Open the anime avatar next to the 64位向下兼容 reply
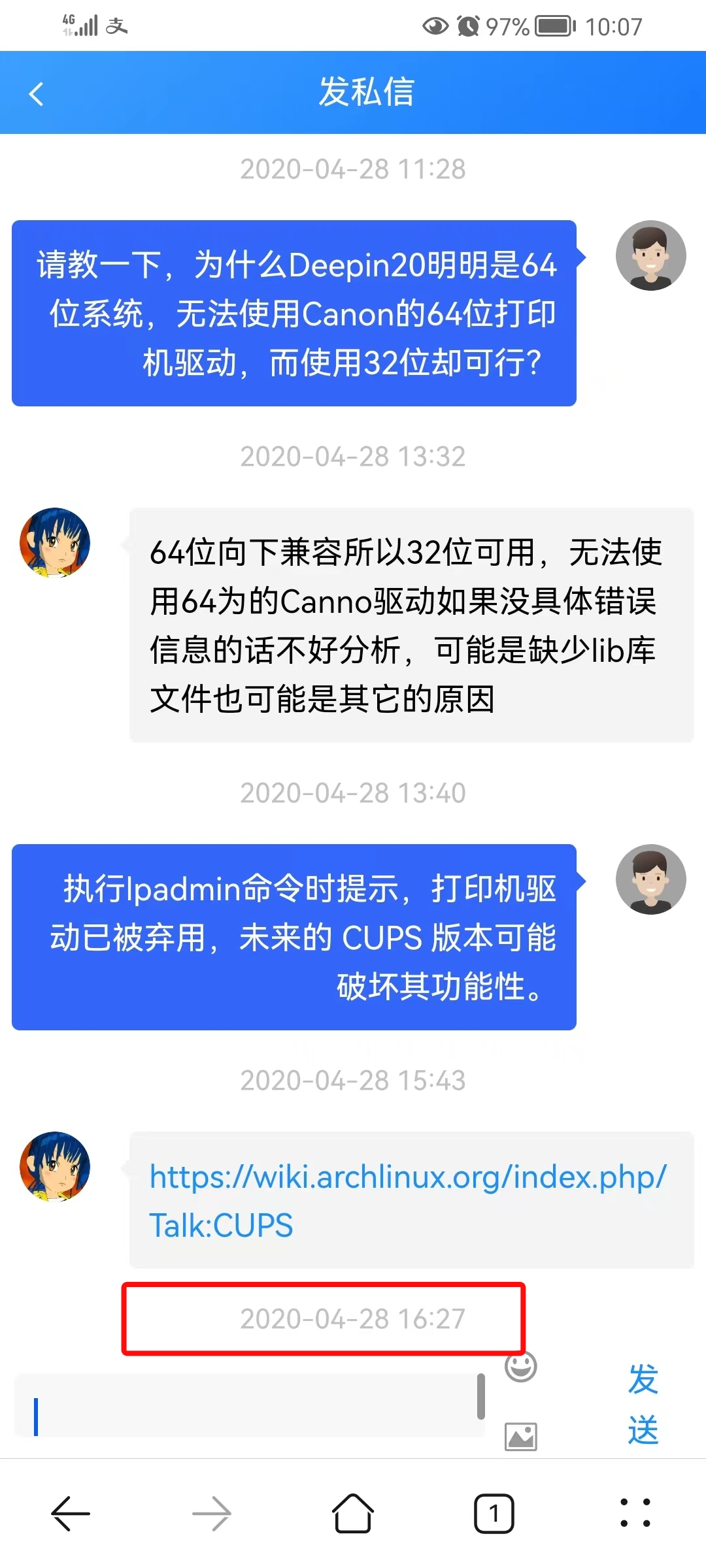Viewport: 706px width, 1568px height. pyautogui.click(x=55, y=542)
